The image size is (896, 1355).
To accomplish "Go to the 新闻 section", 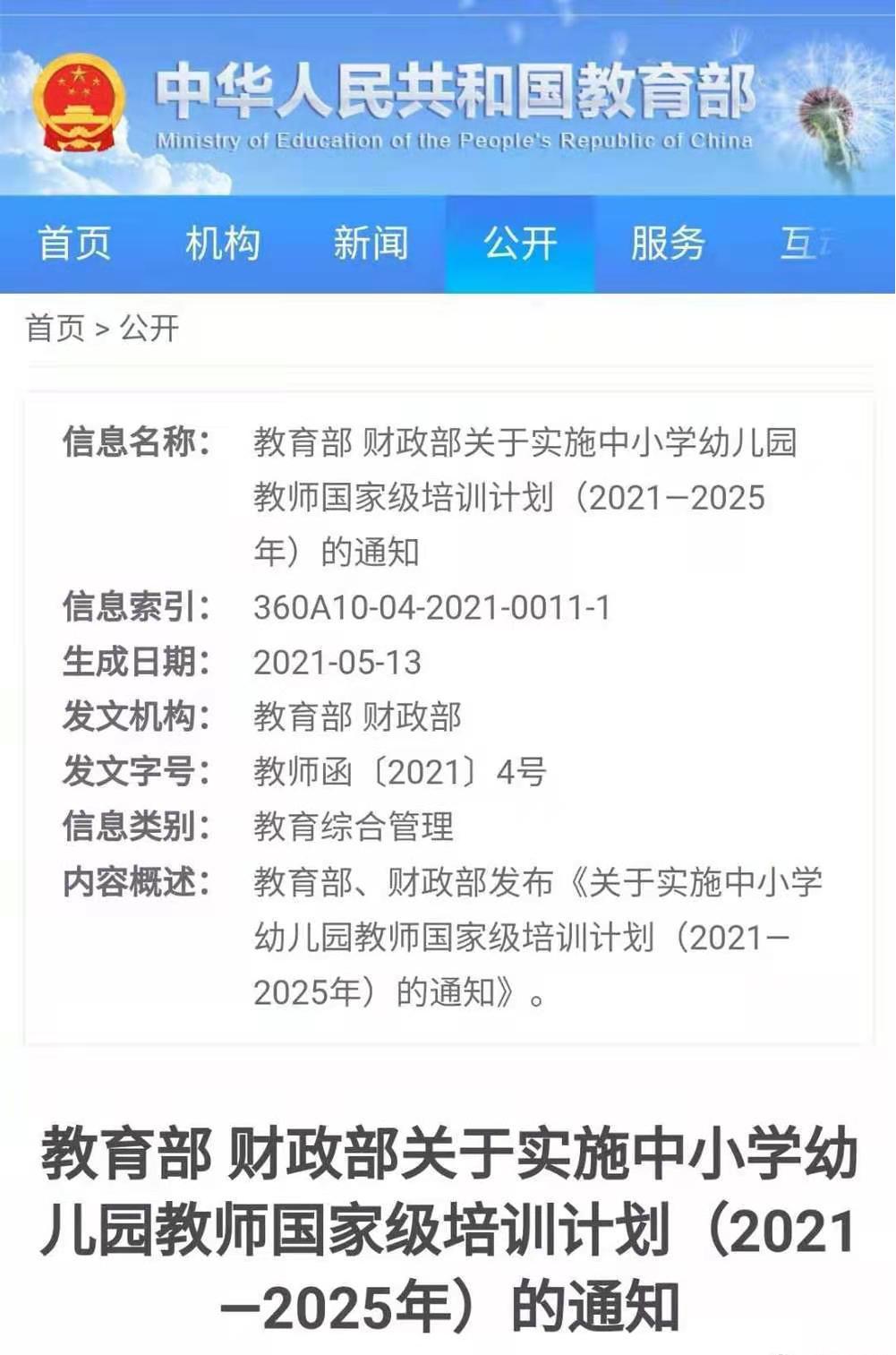I will point(371,244).
